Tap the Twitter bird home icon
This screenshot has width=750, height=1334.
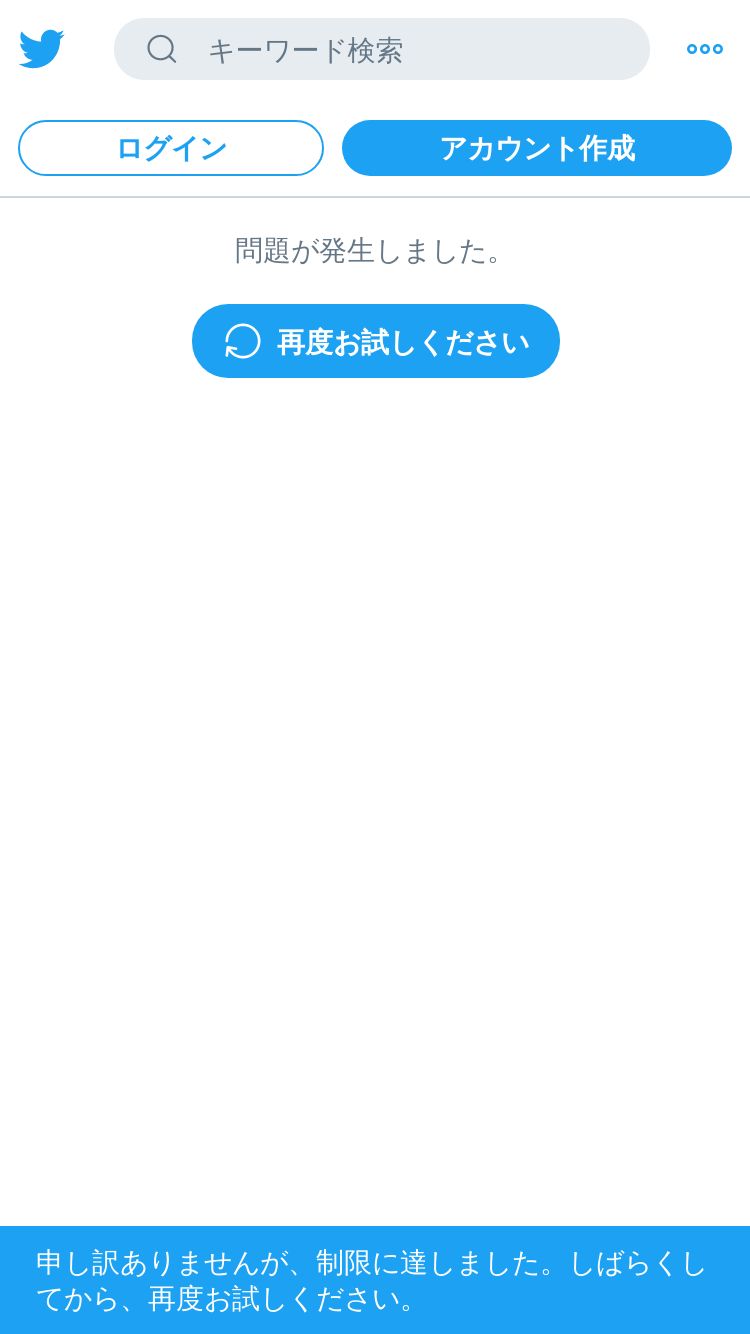[x=41, y=49]
